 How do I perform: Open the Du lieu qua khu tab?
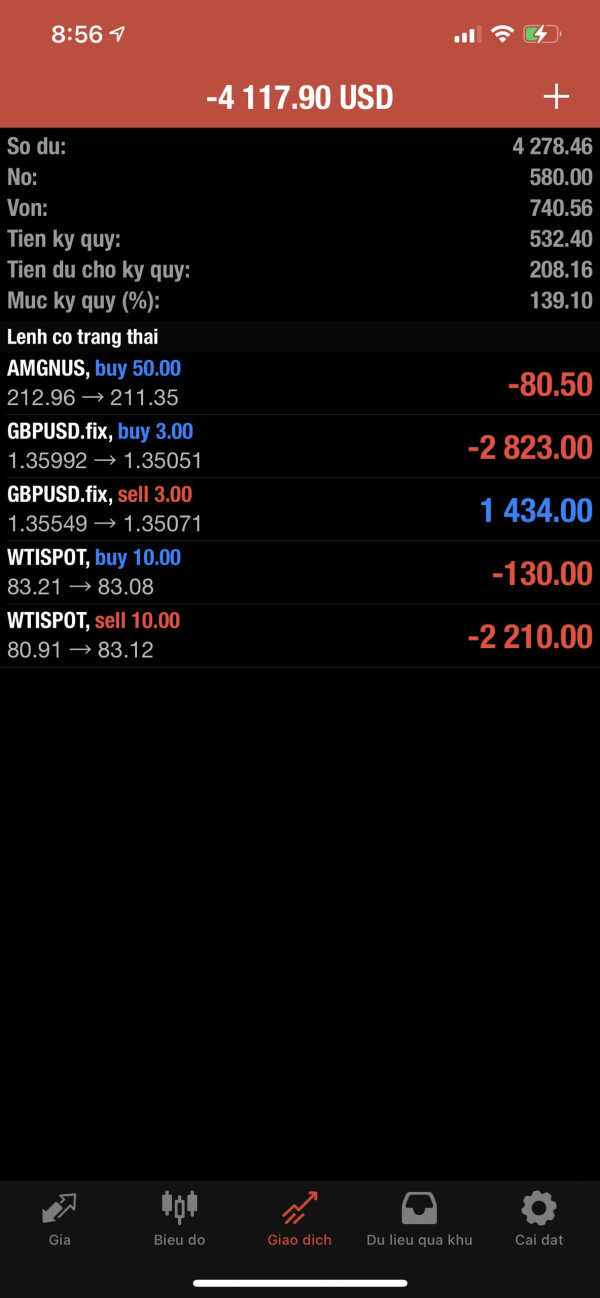click(419, 1219)
